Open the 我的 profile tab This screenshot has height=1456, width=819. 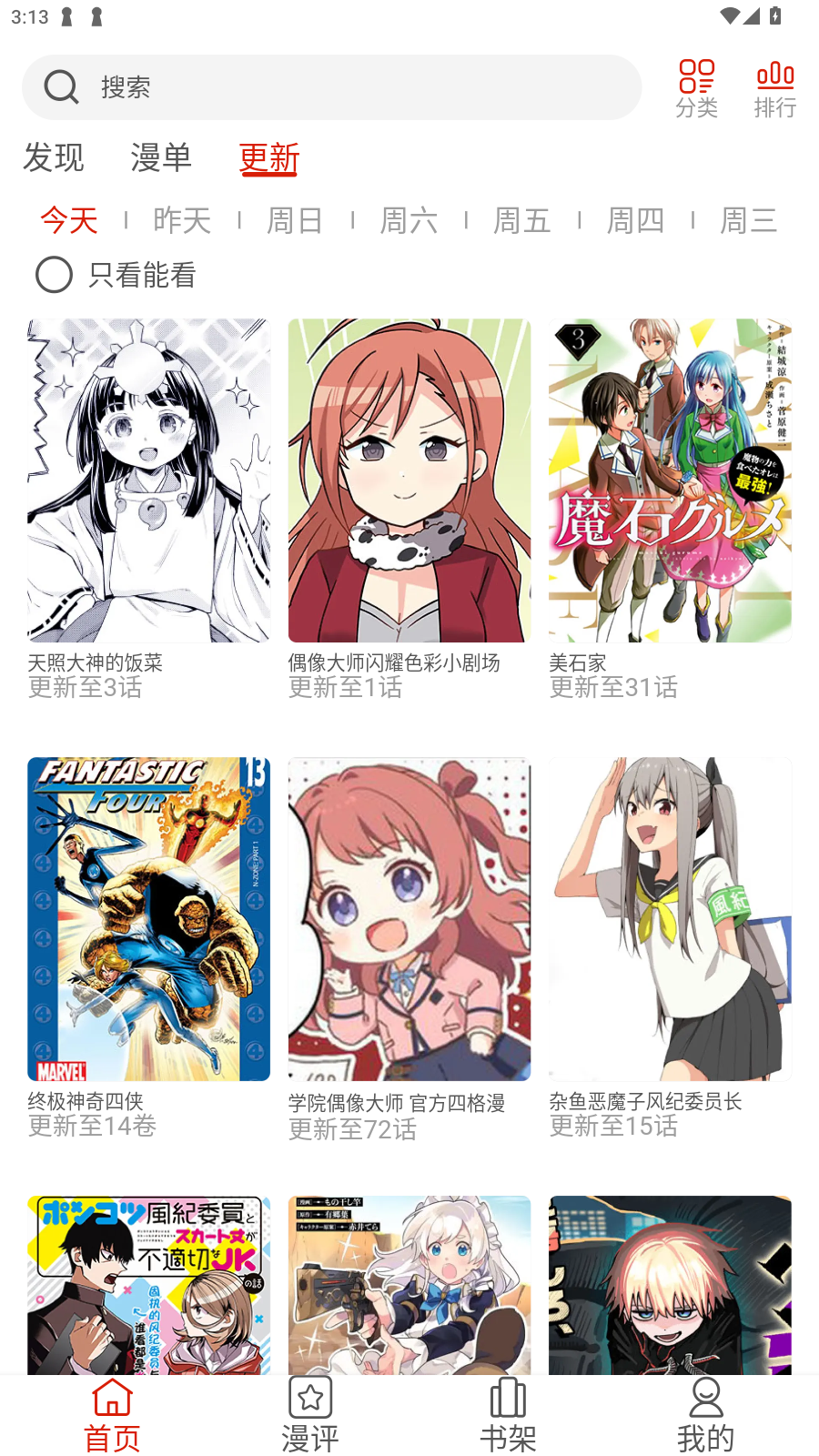pyautogui.click(x=705, y=1415)
